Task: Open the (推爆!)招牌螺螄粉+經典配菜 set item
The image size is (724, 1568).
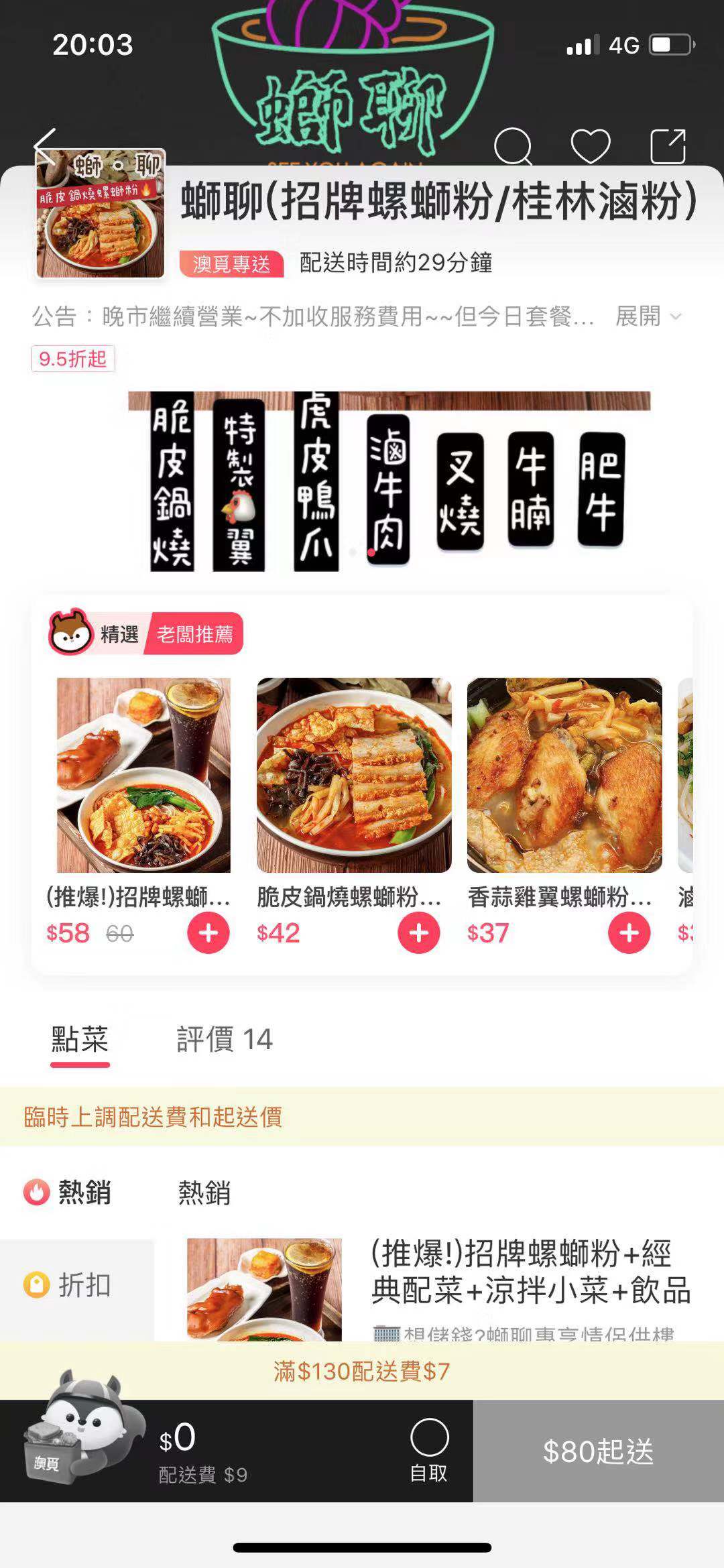Action: (530, 1272)
